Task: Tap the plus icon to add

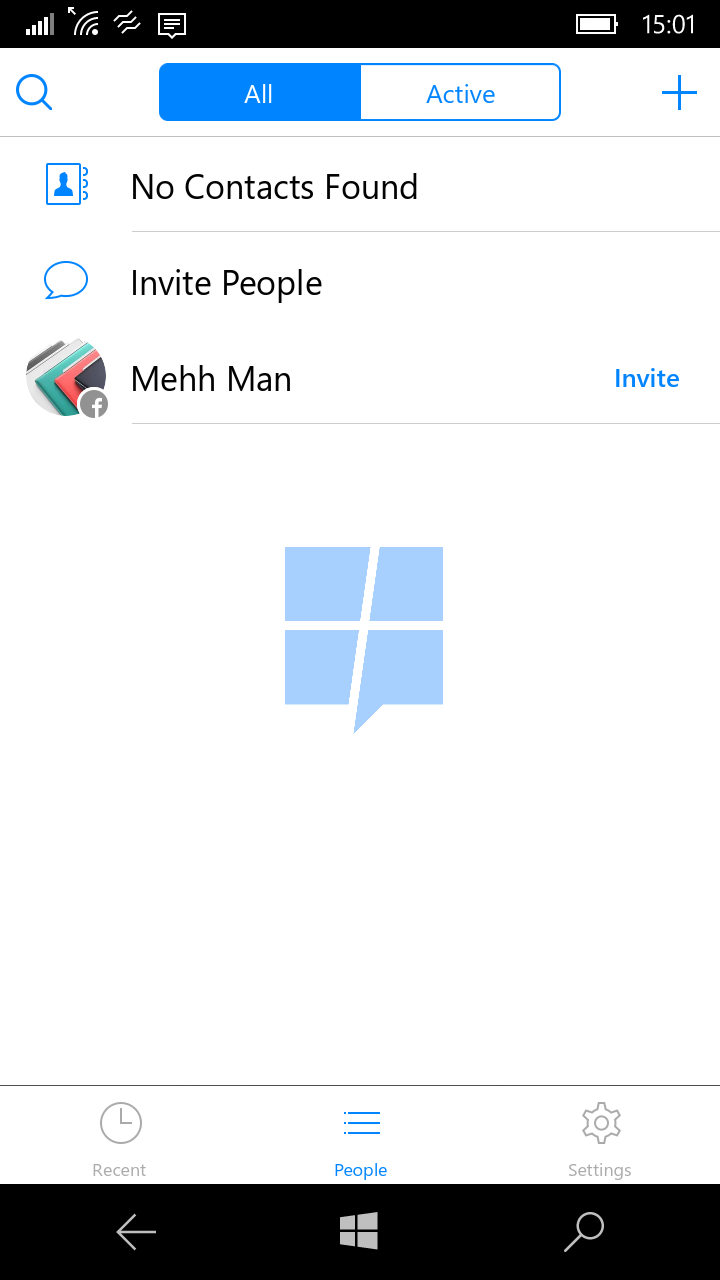Action: coord(679,93)
